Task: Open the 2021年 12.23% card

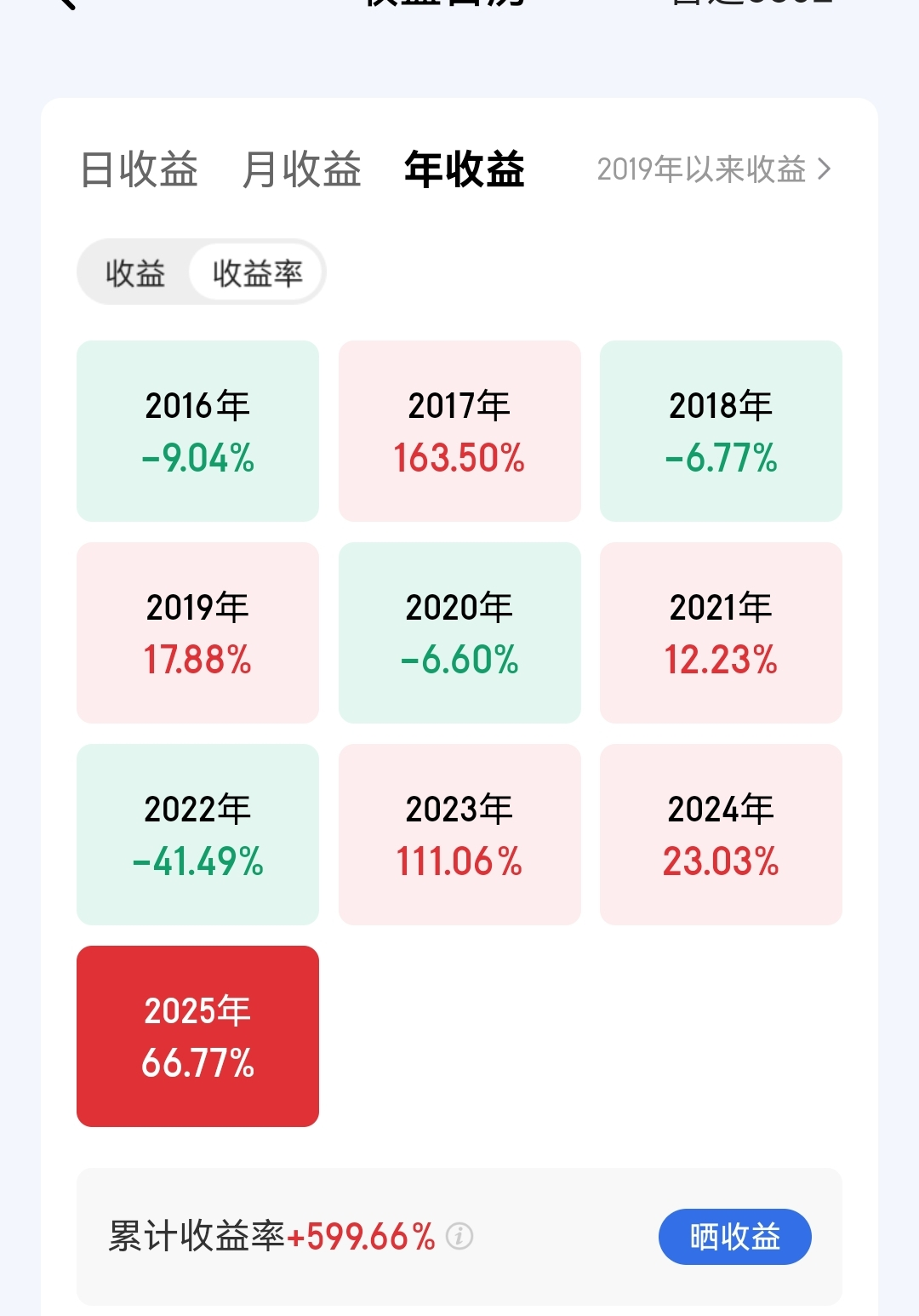Action: 721,632
